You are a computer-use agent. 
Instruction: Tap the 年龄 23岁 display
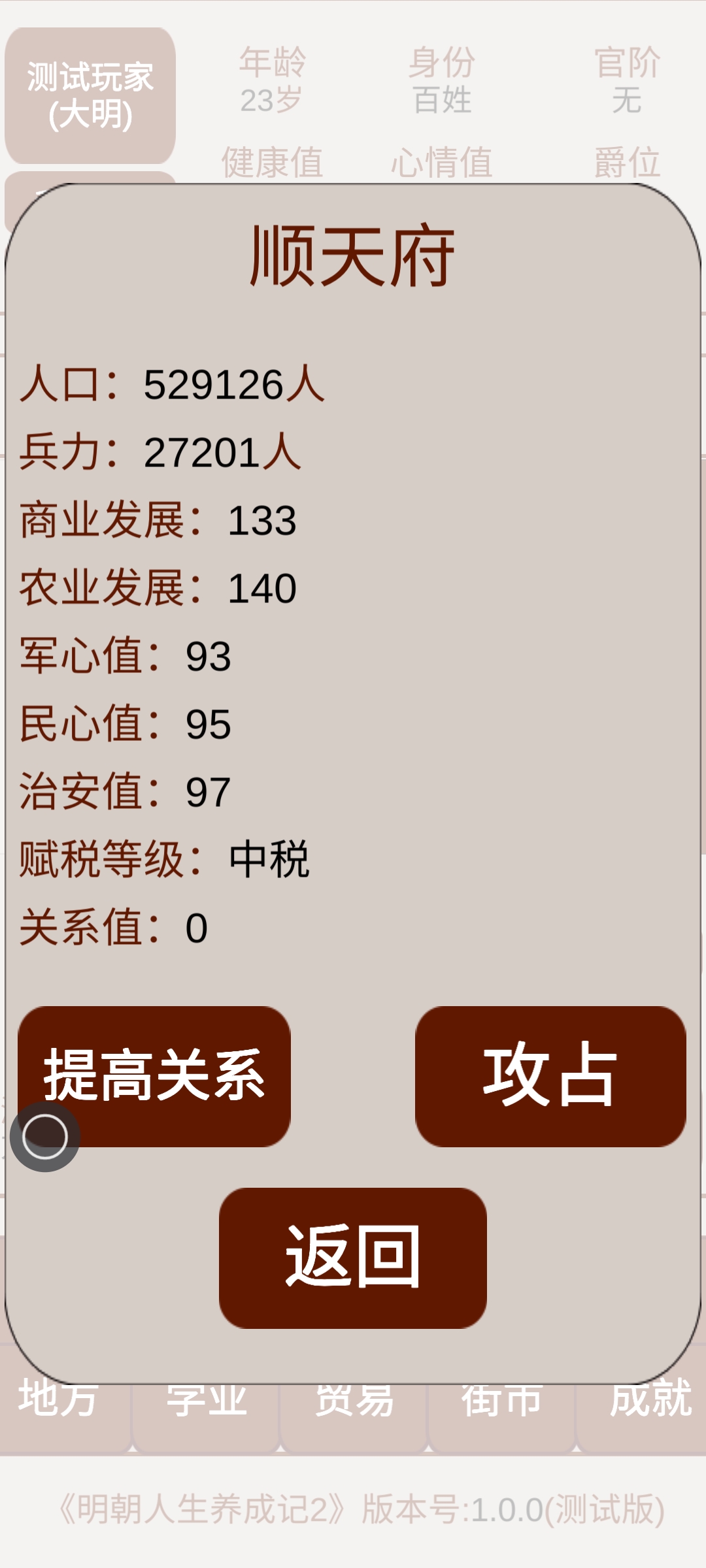270,82
